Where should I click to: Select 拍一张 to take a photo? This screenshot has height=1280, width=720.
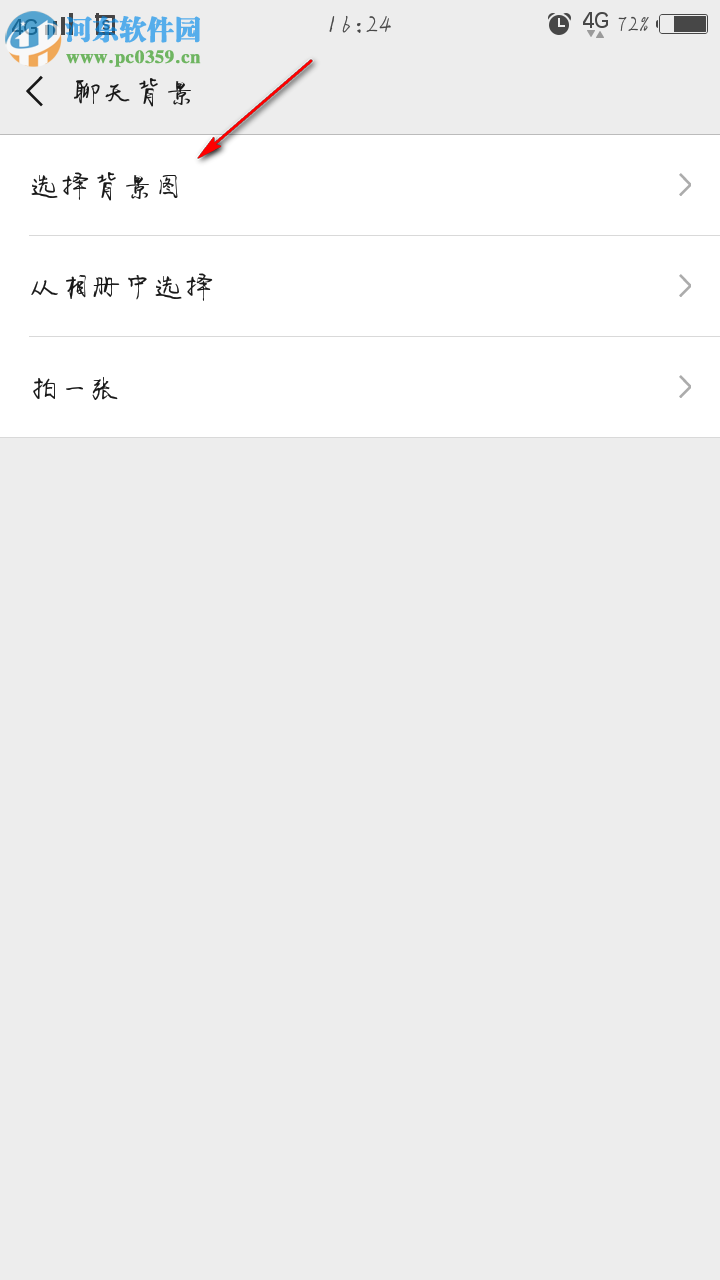click(x=360, y=388)
